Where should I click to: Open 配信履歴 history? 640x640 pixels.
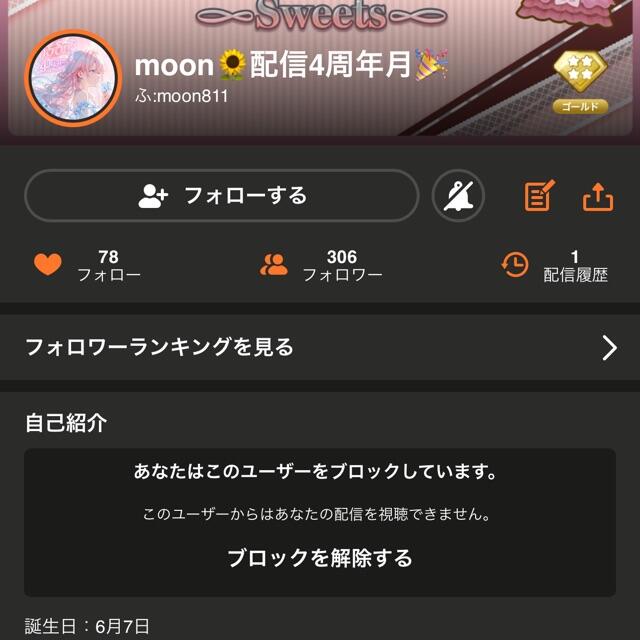[x=555, y=265]
